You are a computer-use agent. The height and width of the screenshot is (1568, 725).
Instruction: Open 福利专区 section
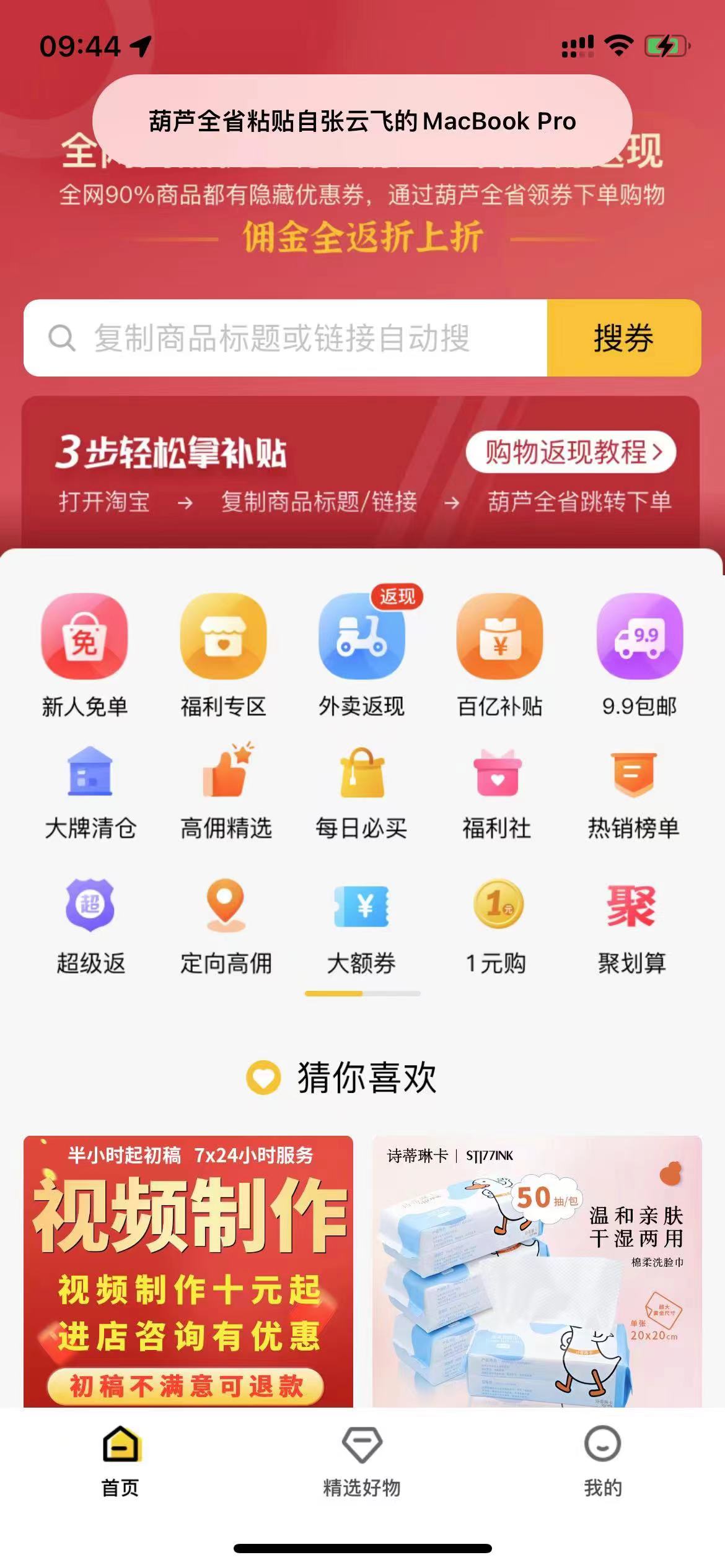(223, 655)
